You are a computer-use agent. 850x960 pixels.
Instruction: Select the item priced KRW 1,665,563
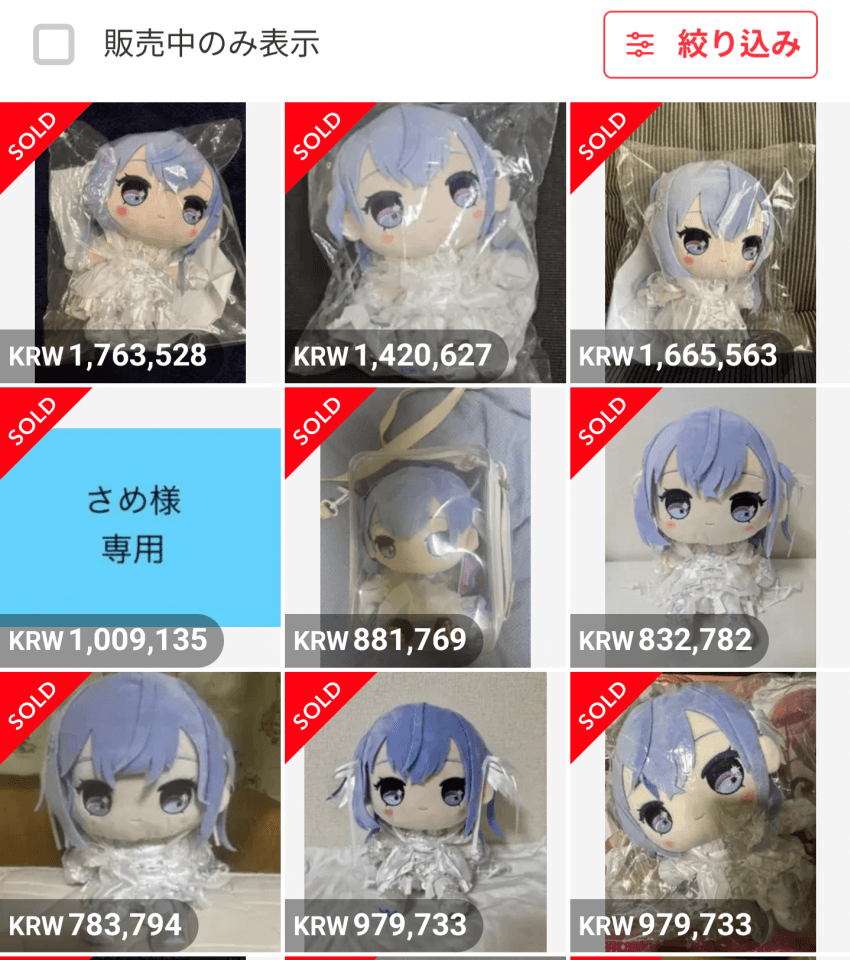coord(692,242)
